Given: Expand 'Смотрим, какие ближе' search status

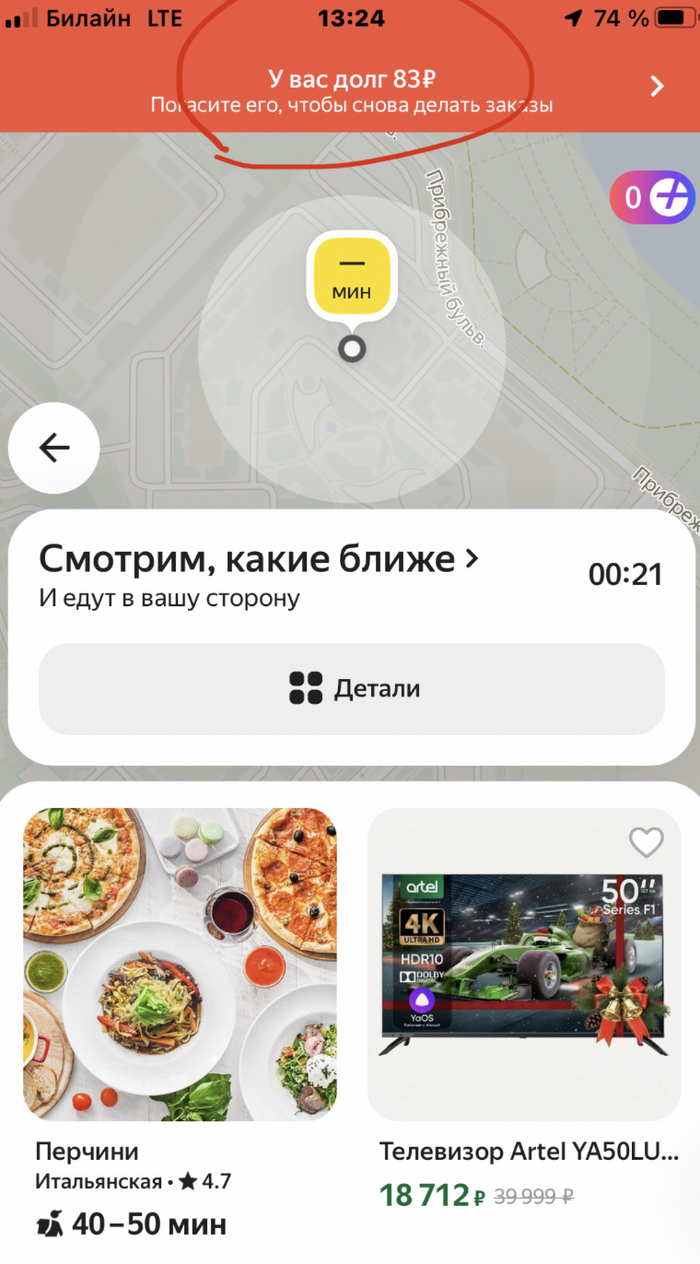Looking at the screenshot, I should coord(259,559).
